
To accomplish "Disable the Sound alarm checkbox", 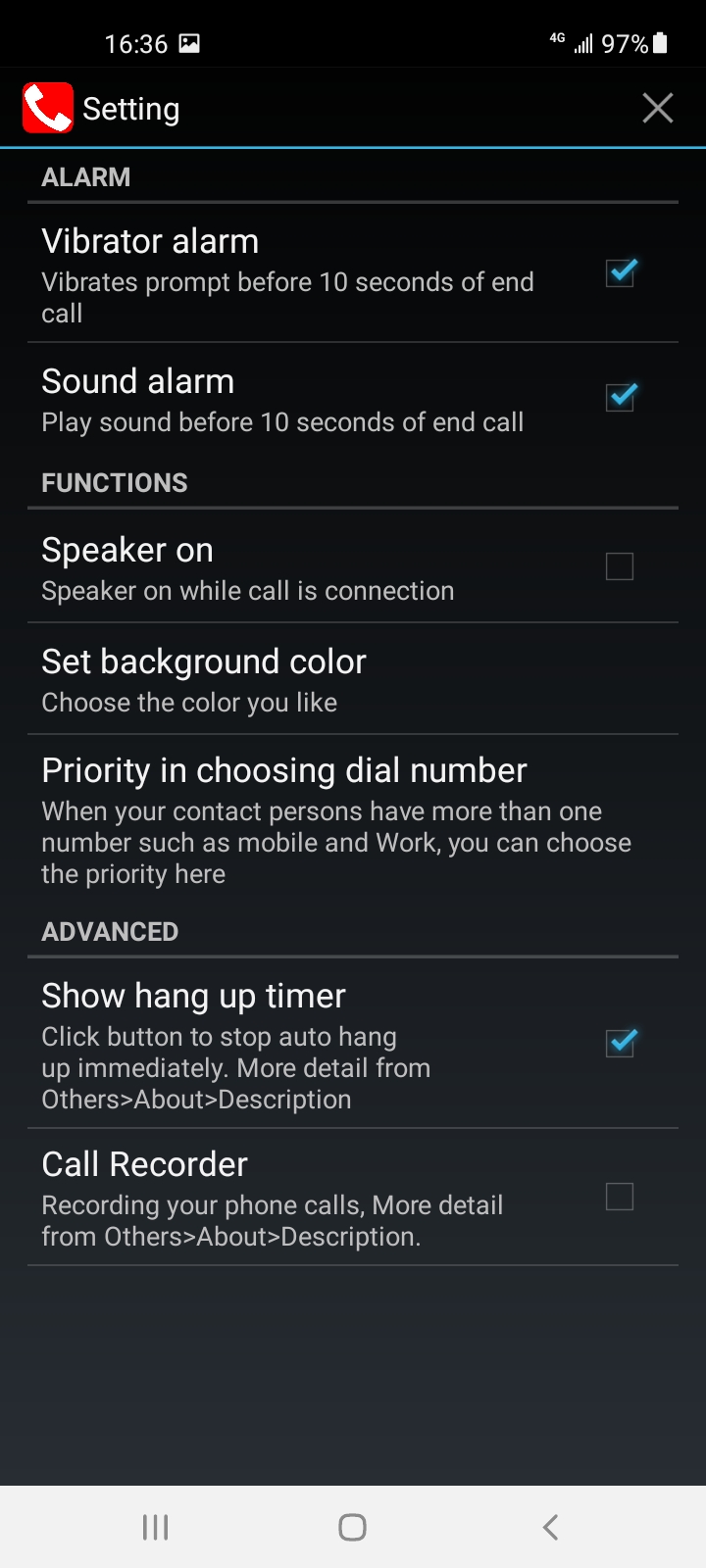I will [x=620, y=398].
